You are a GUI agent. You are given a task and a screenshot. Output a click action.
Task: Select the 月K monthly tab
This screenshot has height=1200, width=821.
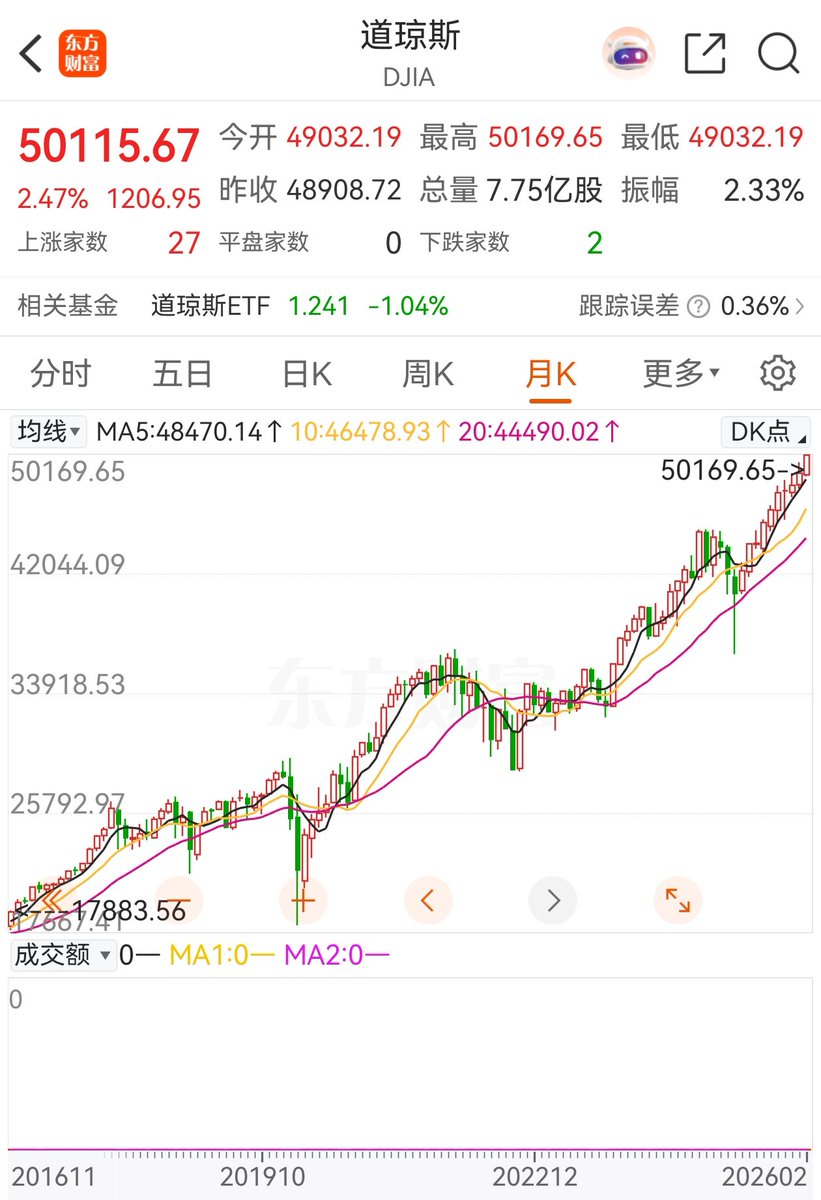click(550, 374)
